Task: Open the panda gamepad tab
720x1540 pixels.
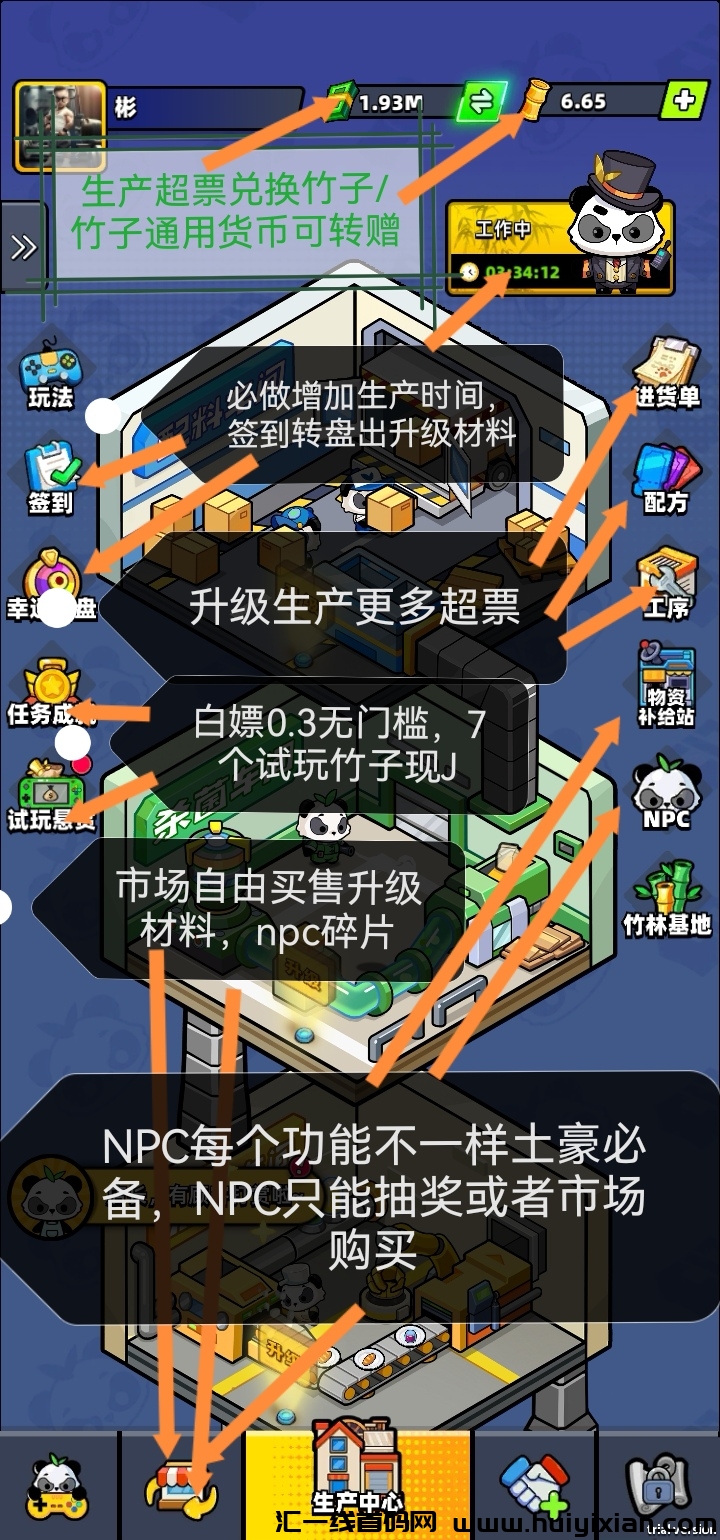Action: [x=58, y=1487]
